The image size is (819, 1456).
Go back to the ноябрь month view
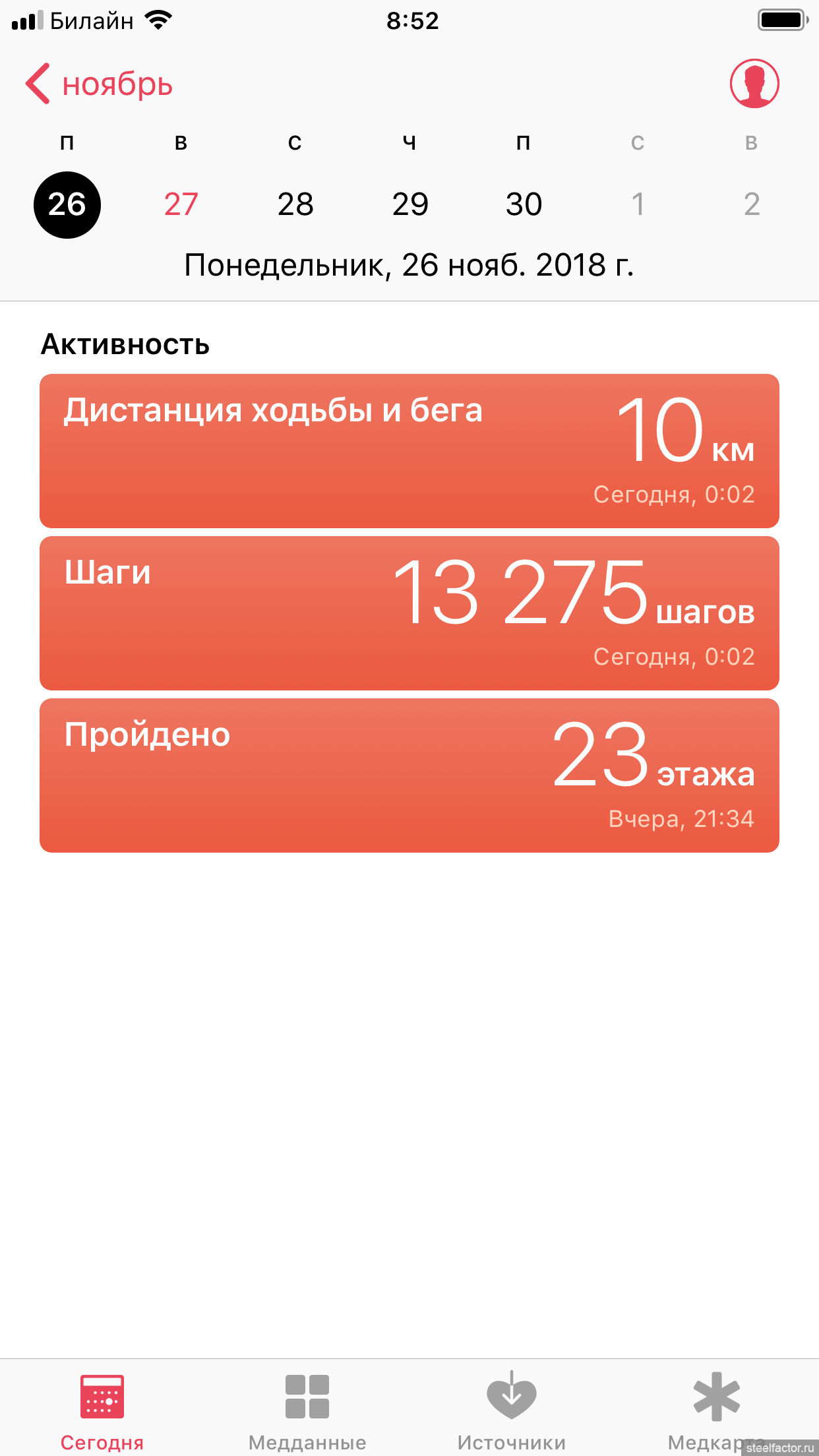[x=99, y=84]
